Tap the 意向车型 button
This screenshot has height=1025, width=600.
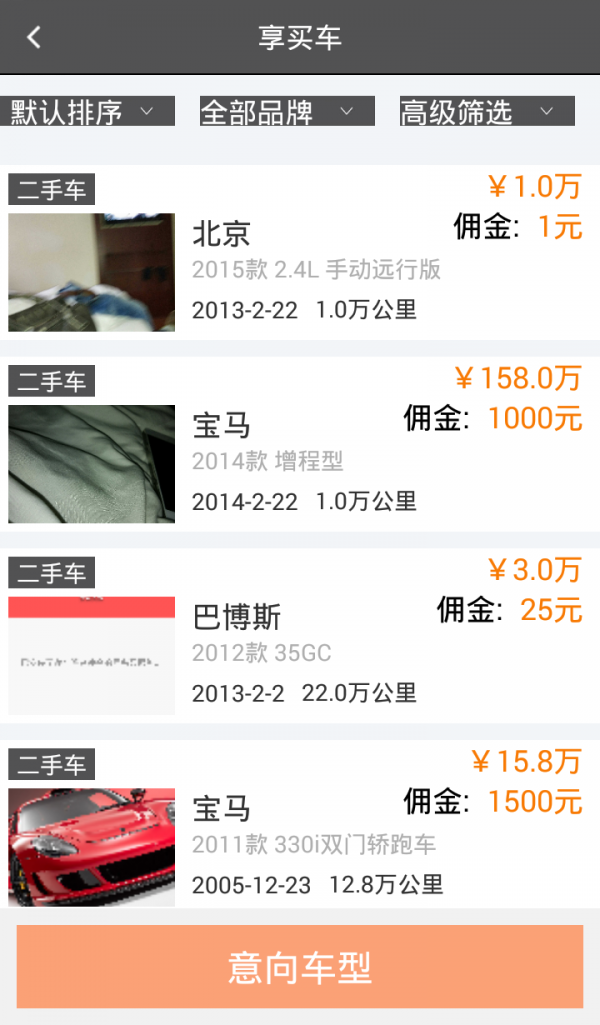click(x=300, y=967)
